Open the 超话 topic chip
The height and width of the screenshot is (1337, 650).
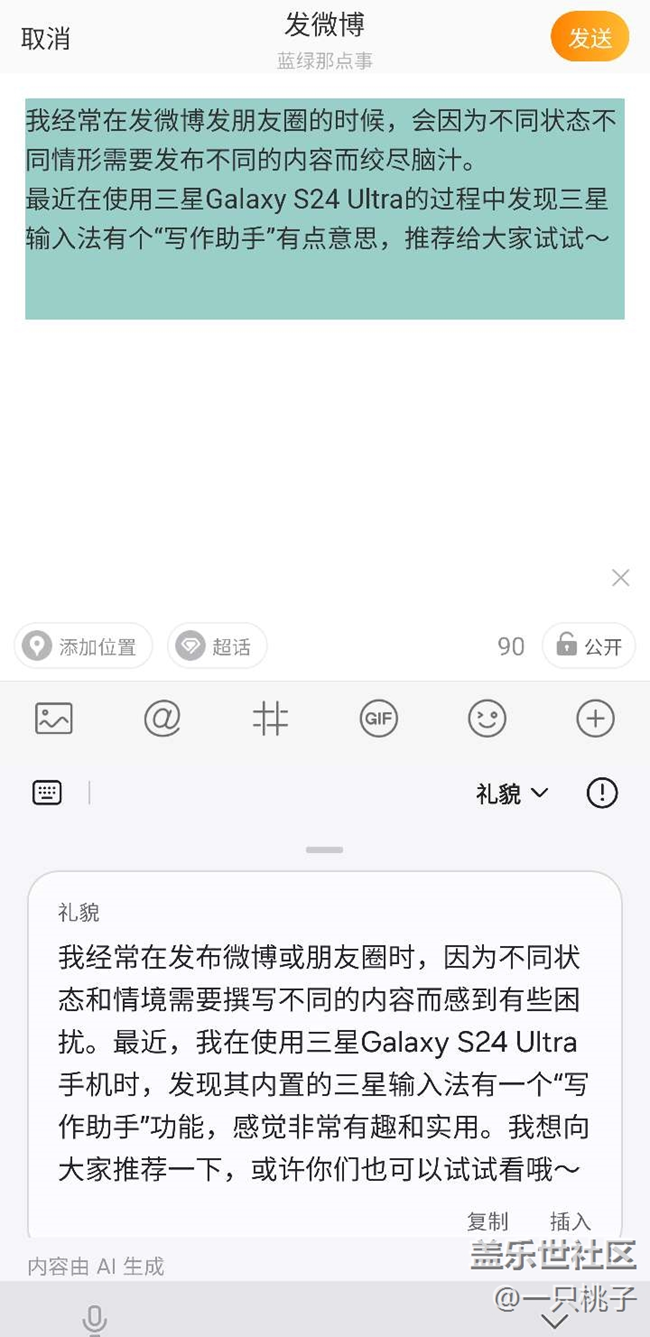point(217,646)
